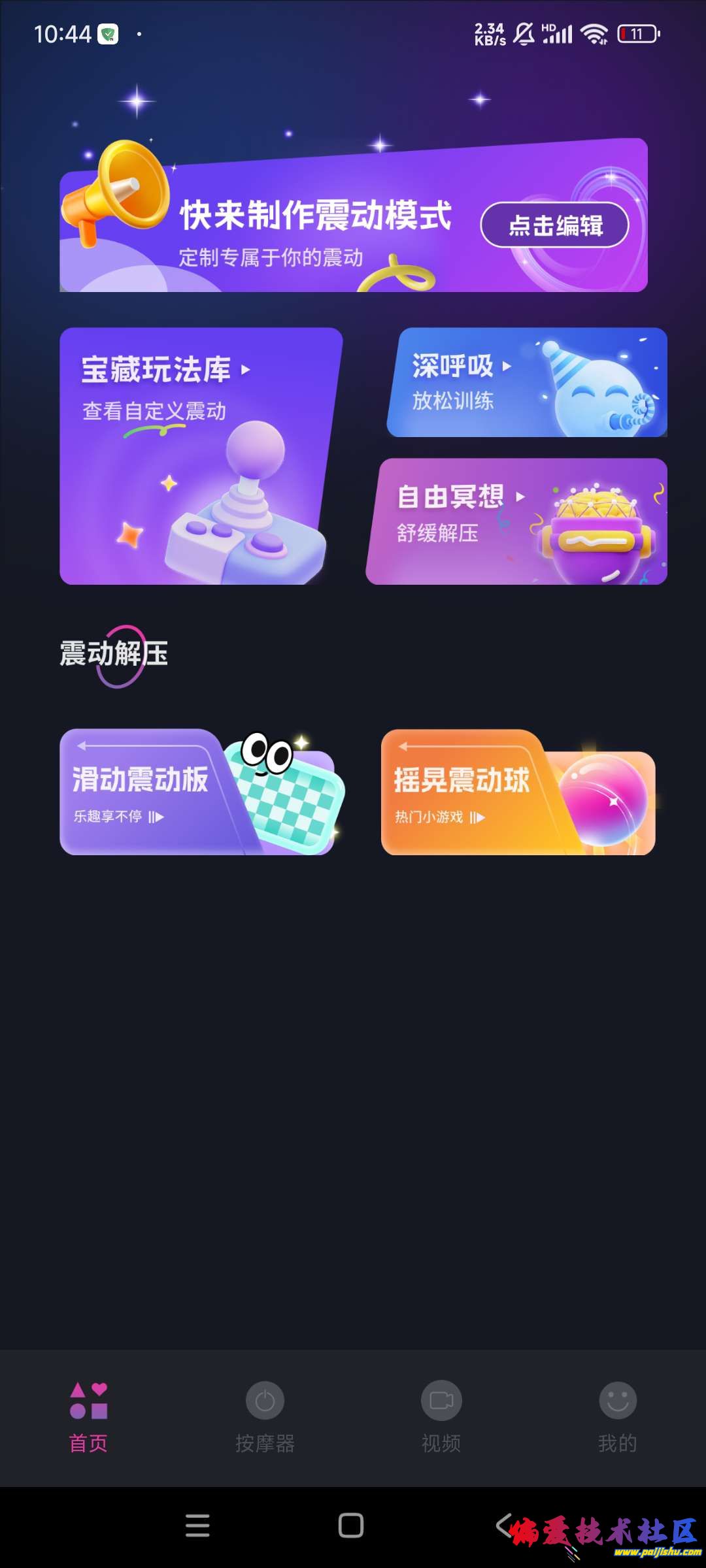Screen dimensions: 706x1568
Task: Open the 自由冥想 card
Action: [518, 521]
